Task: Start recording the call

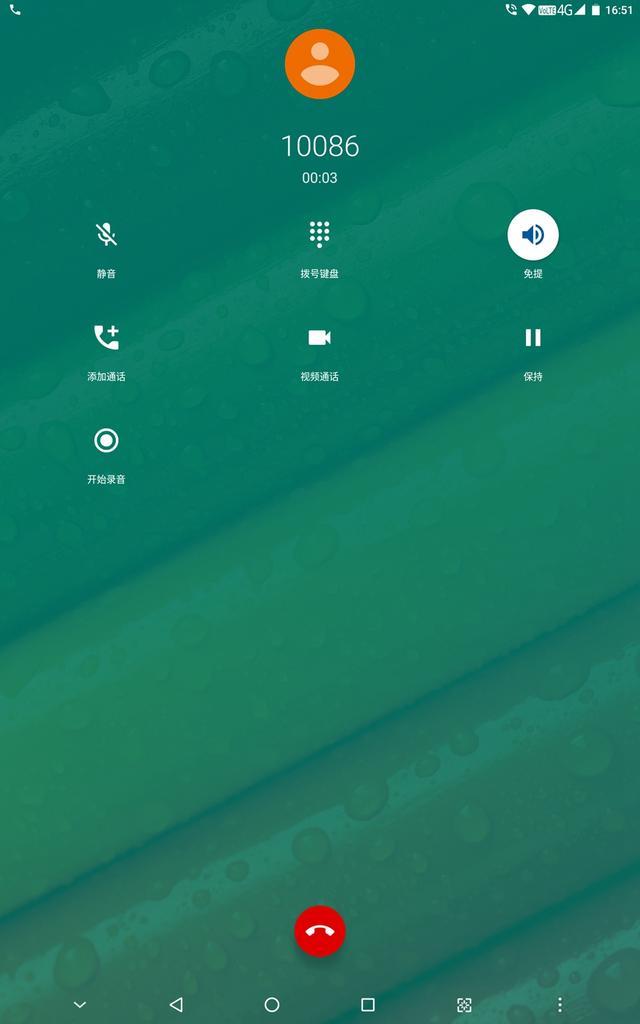Action: pos(106,441)
